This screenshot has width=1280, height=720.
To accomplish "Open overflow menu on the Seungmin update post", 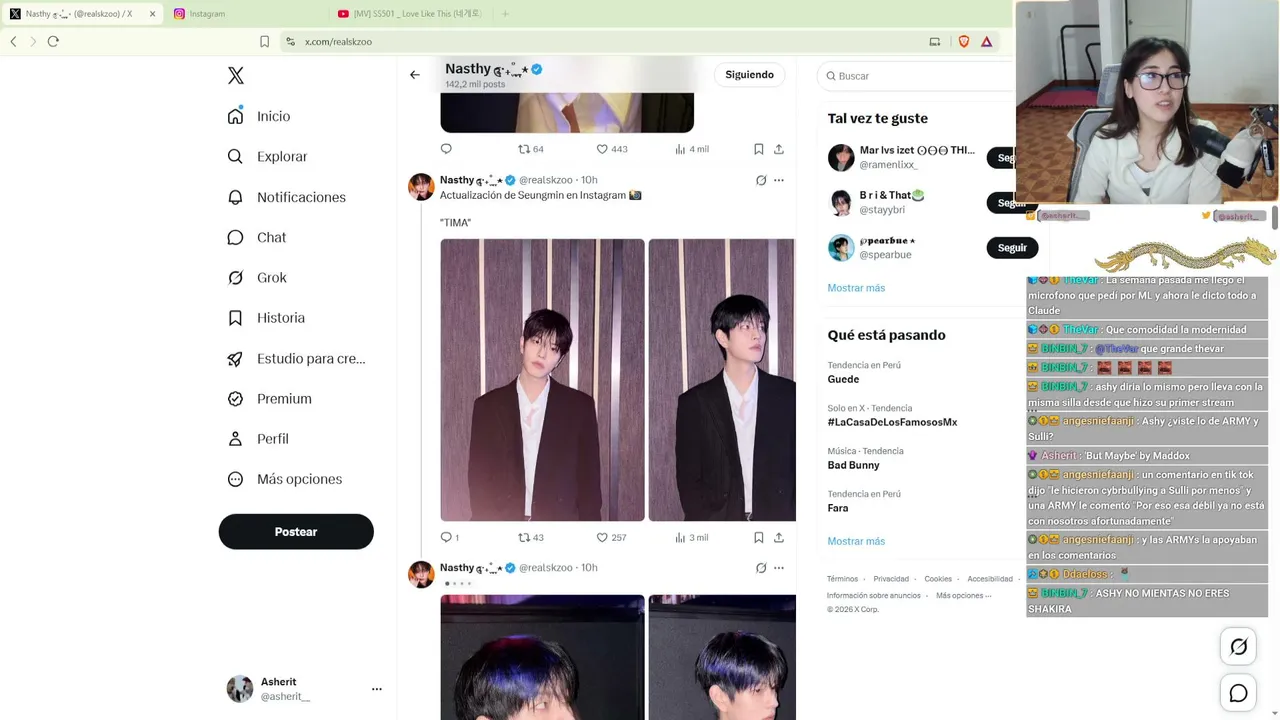I will pos(779,180).
